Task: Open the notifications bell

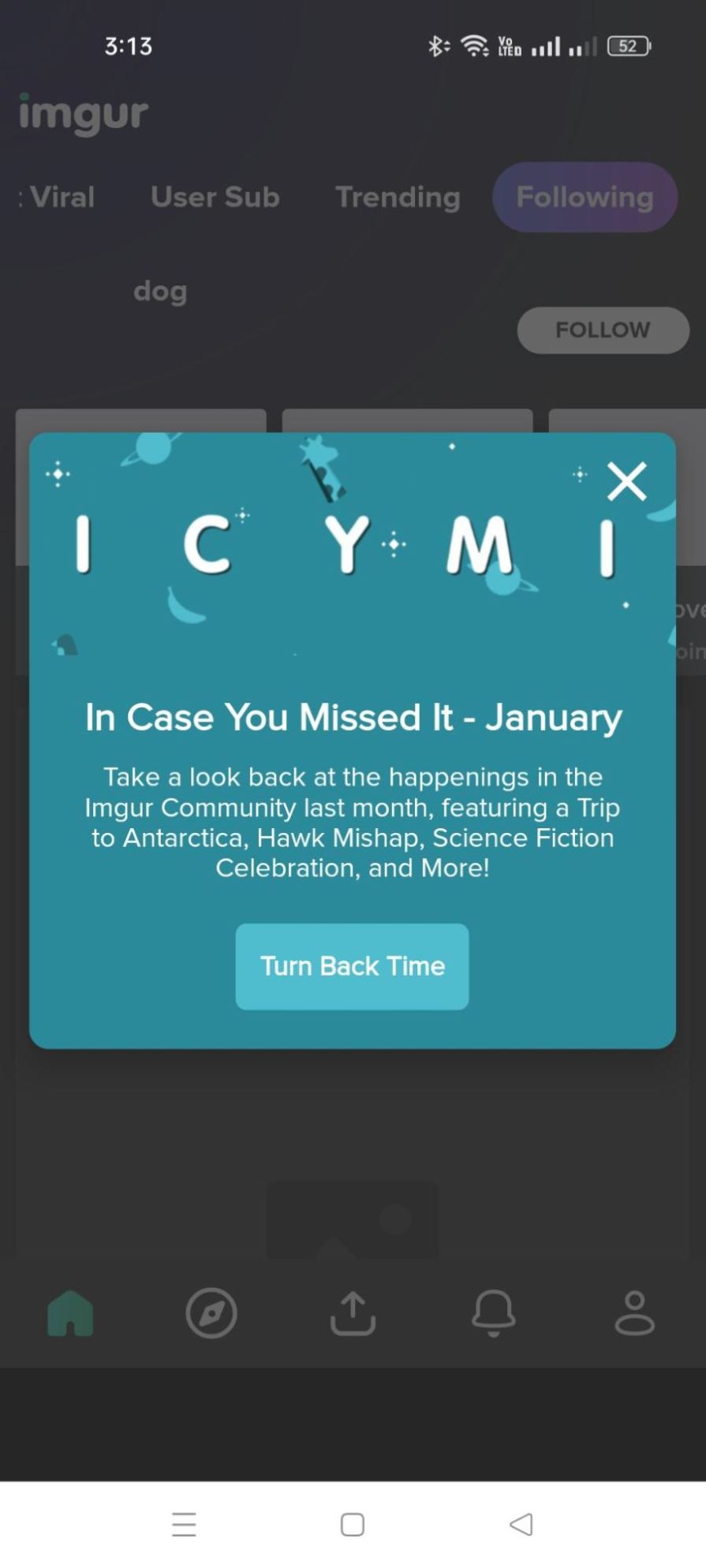Action: [494, 1313]
